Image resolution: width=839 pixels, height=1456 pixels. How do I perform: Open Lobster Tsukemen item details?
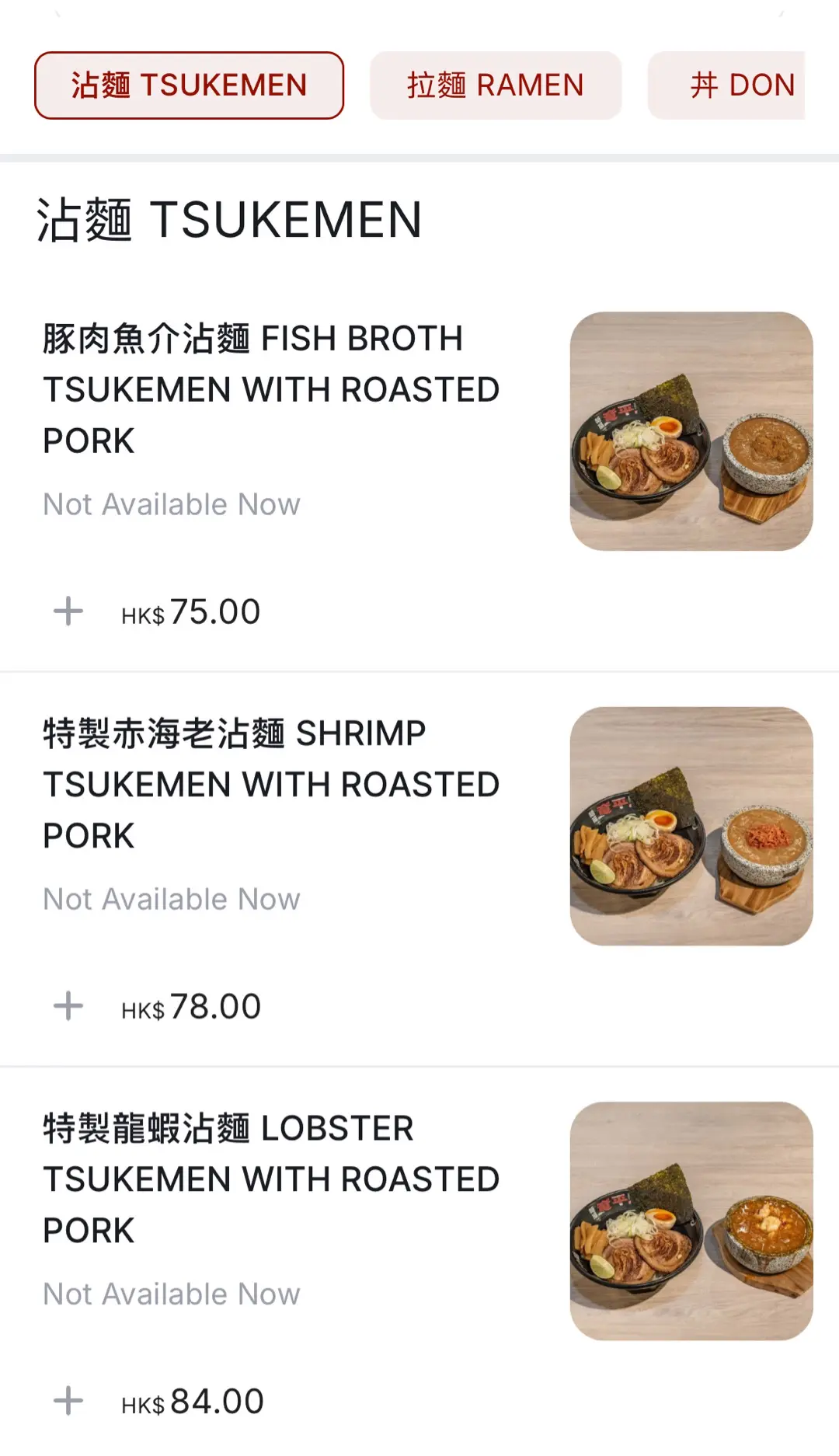(270, 1179)
